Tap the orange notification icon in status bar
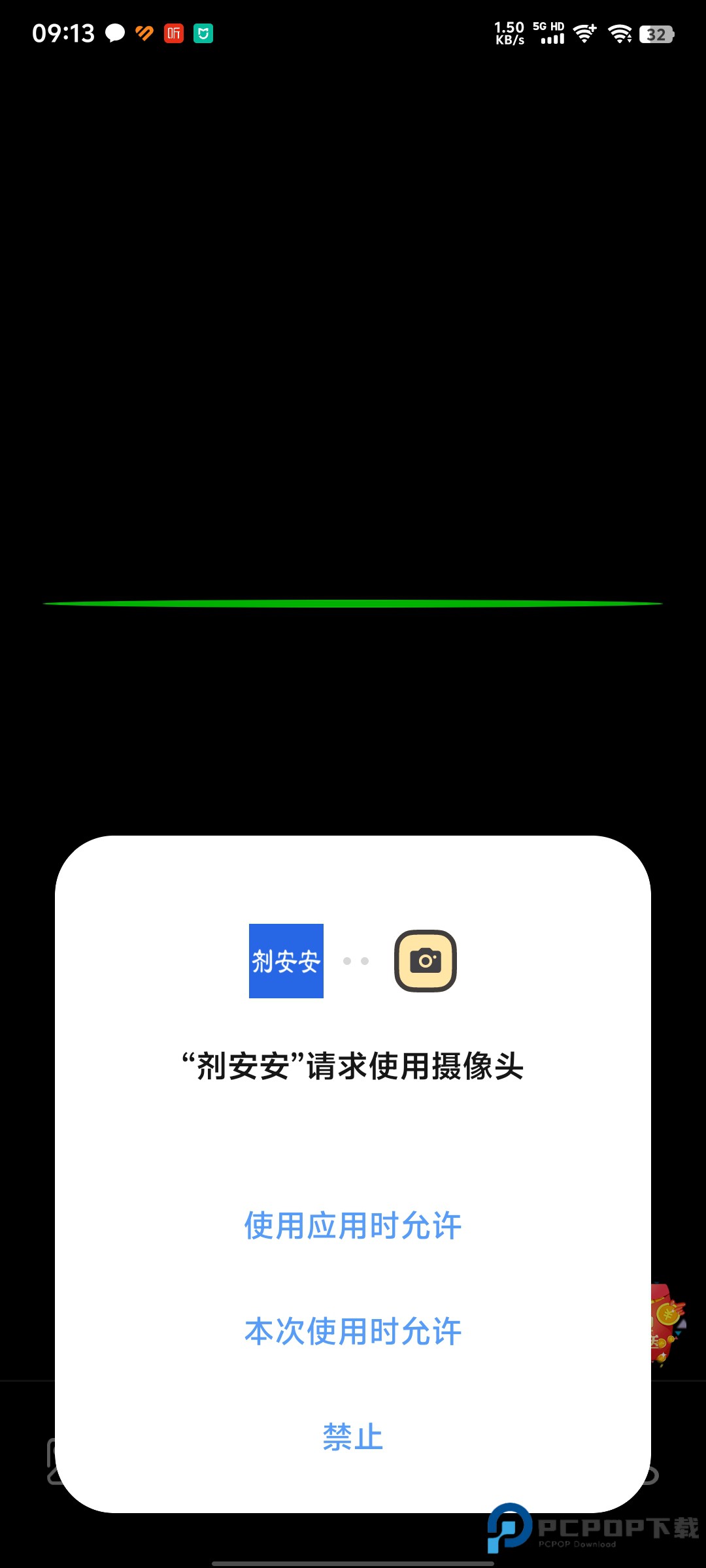 pos(143,33)
